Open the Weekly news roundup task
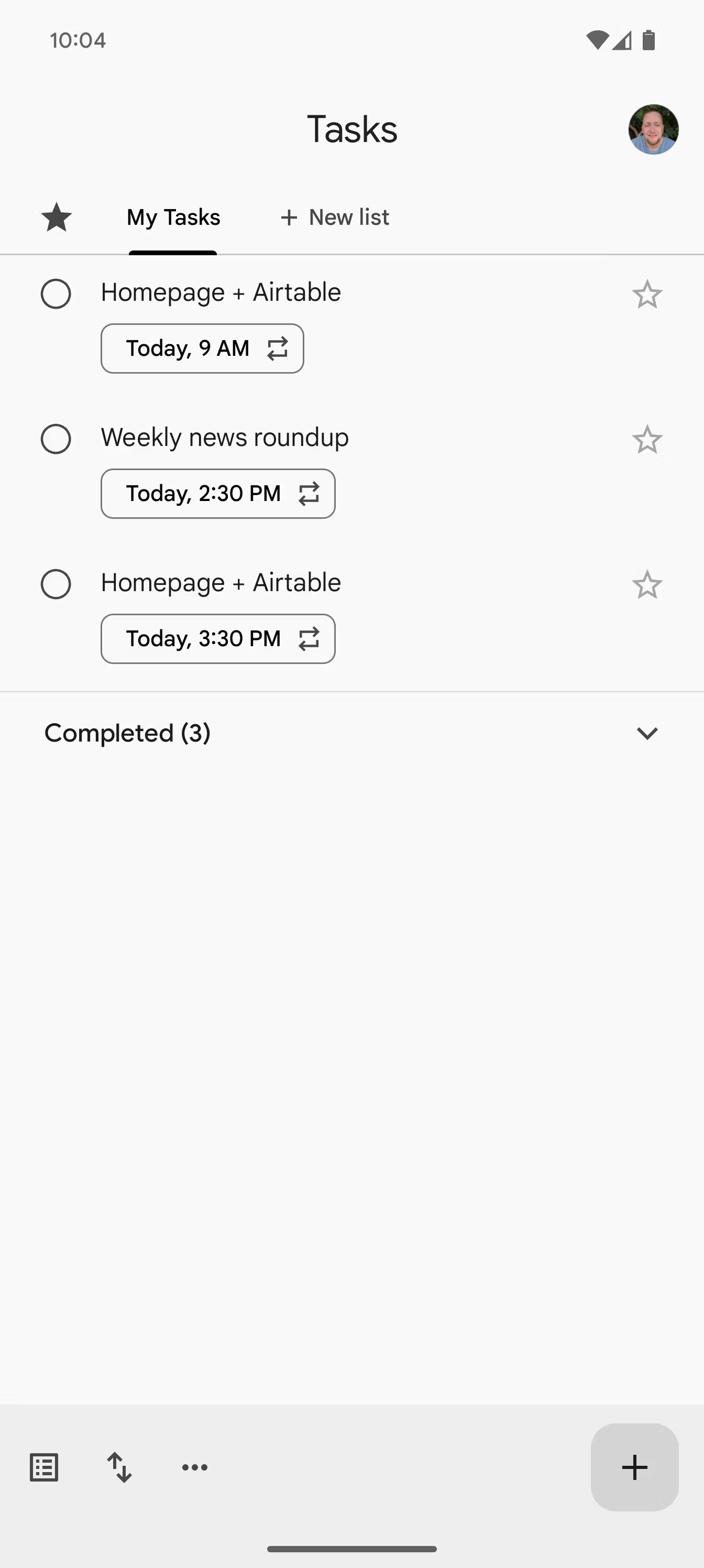704x1568 pixels. 225,437
